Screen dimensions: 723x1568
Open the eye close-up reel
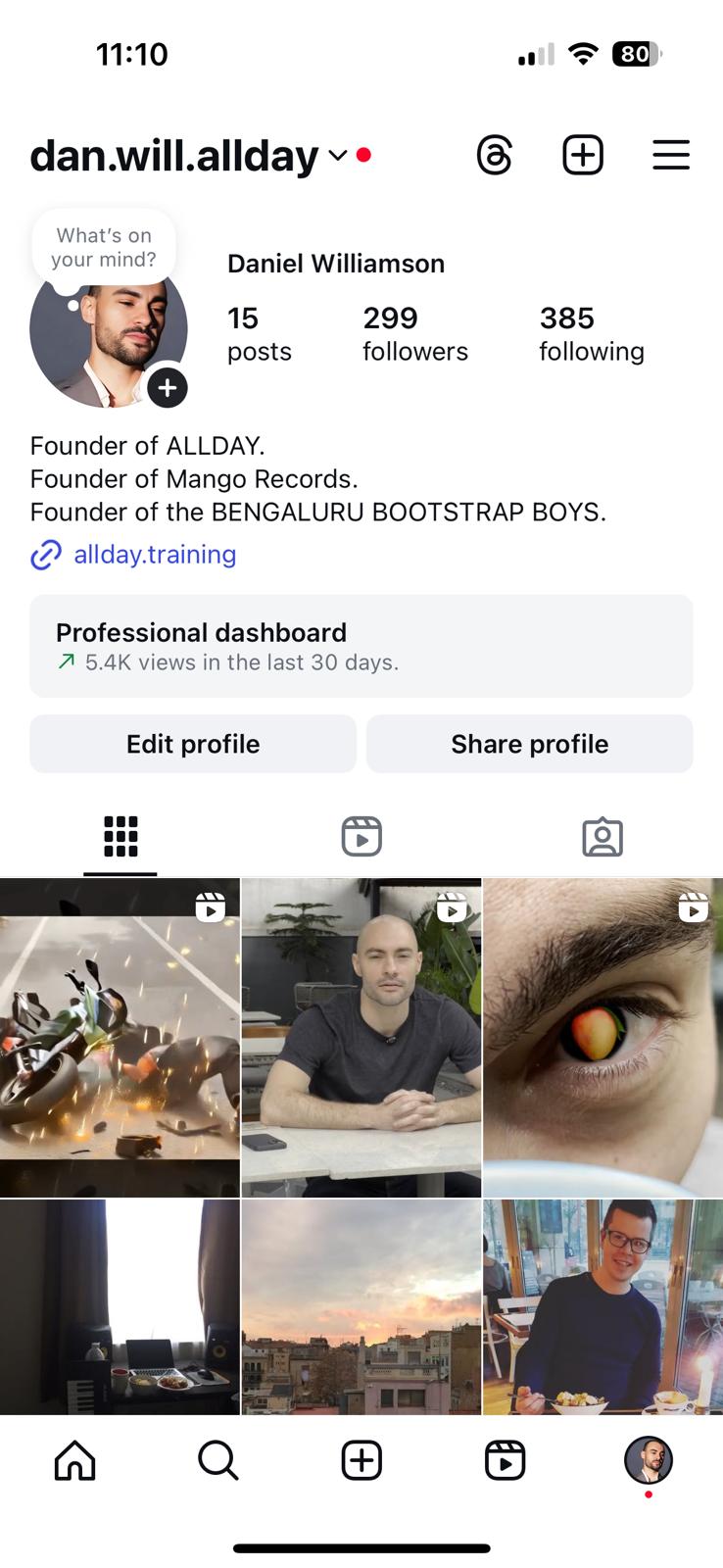click(602, 1039)
